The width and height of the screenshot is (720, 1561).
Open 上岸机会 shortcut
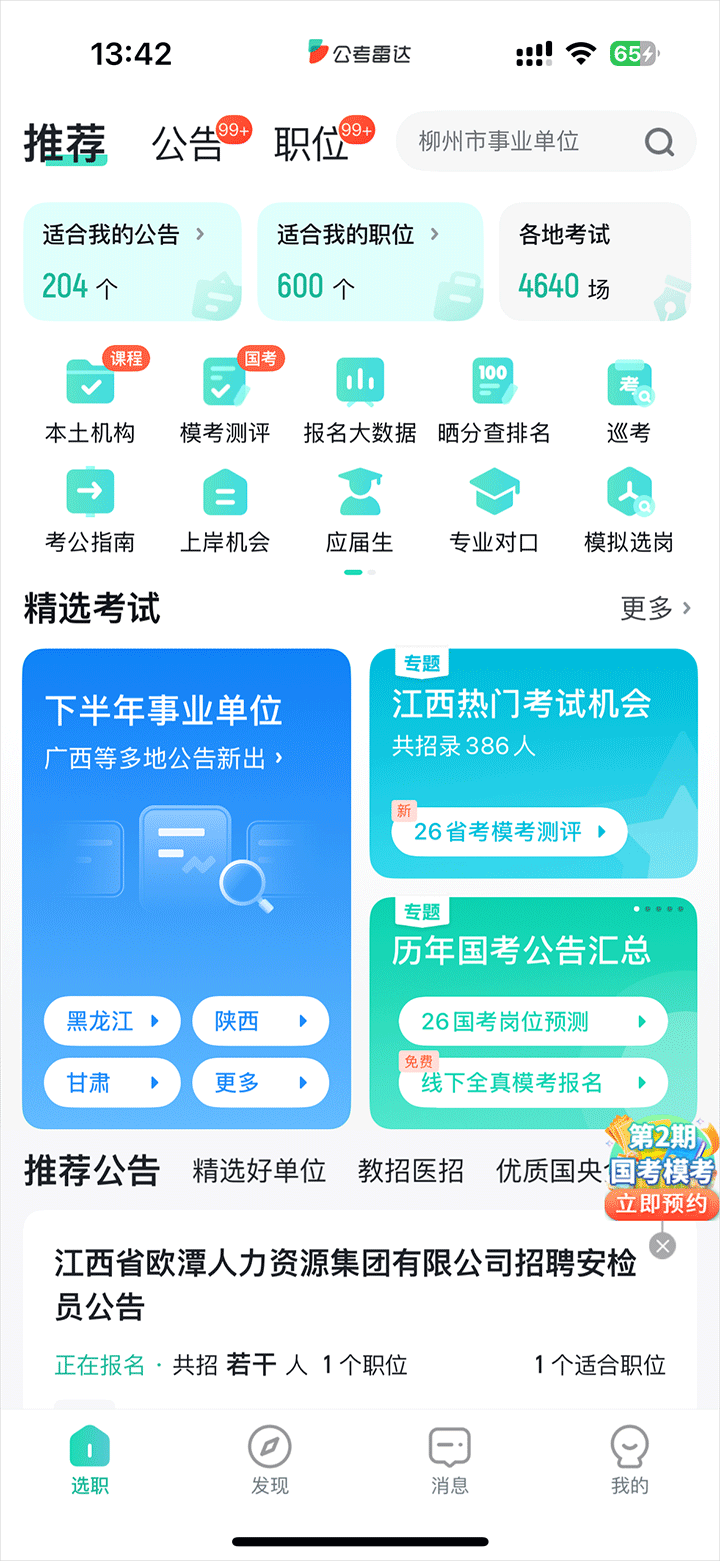pyautogui.click(x=225, y=510)
